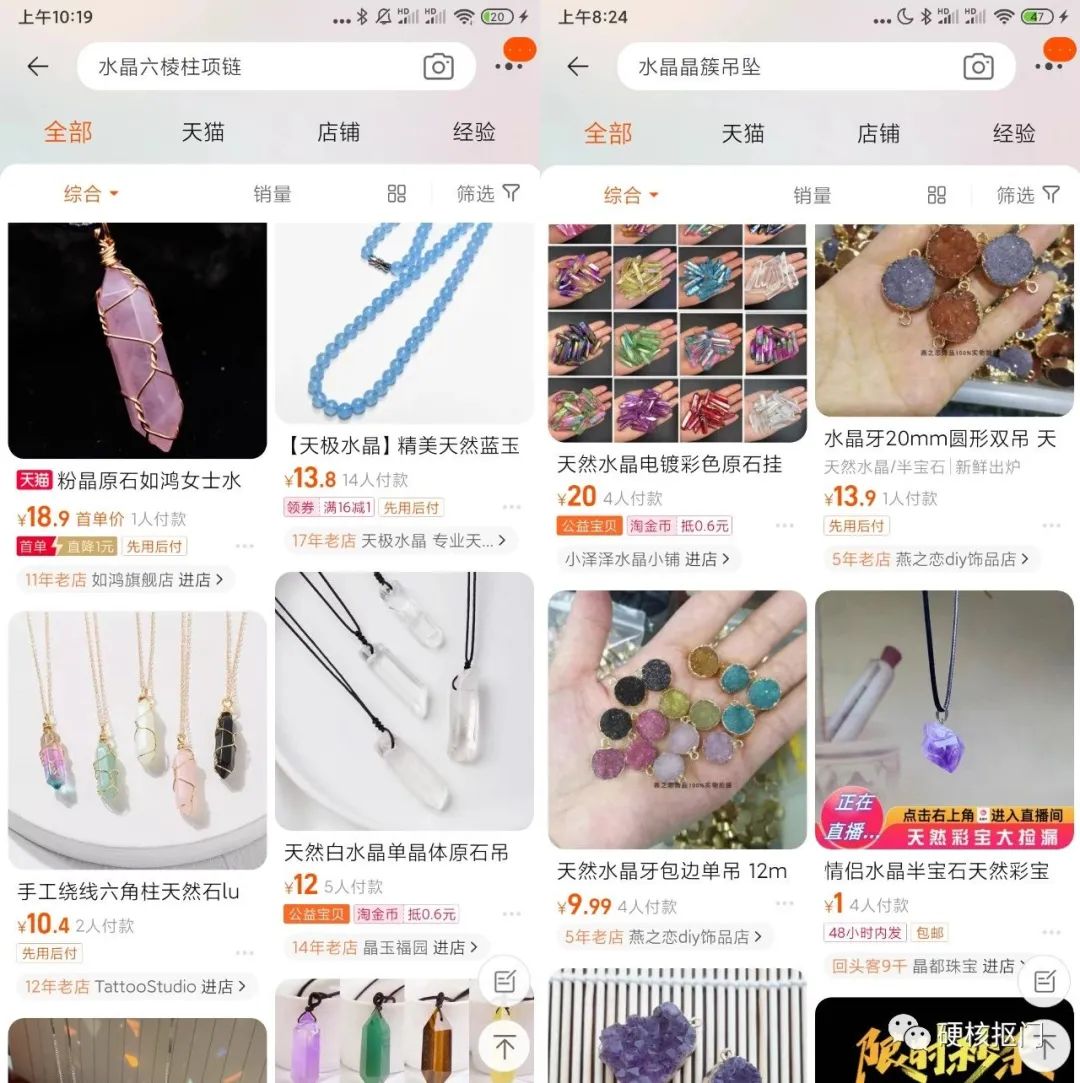This screenshot has width=1080, height=1083.
Task: Switch to the 天猫 tab
Action: pyautogui.click(x=204, y=131)
